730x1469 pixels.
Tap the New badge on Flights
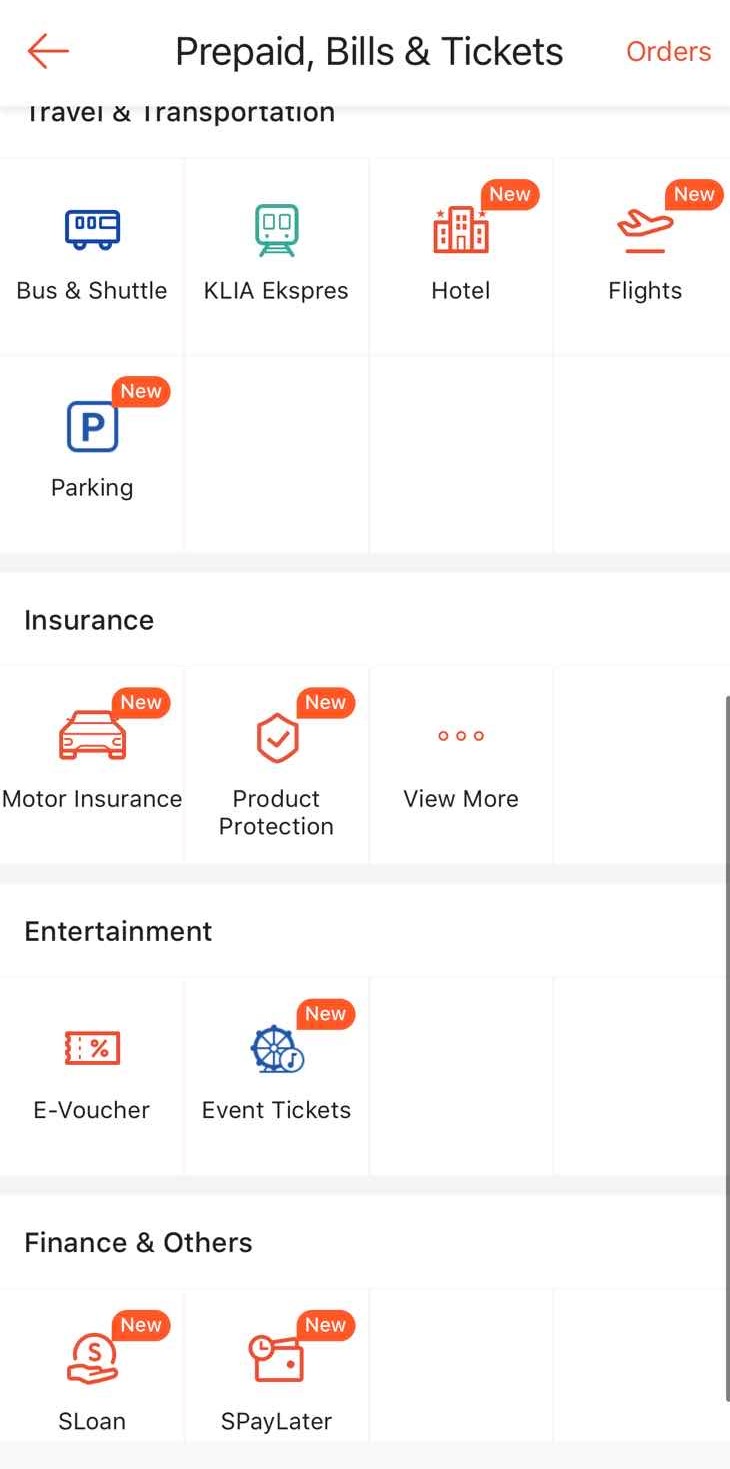[x=694, y=195]
